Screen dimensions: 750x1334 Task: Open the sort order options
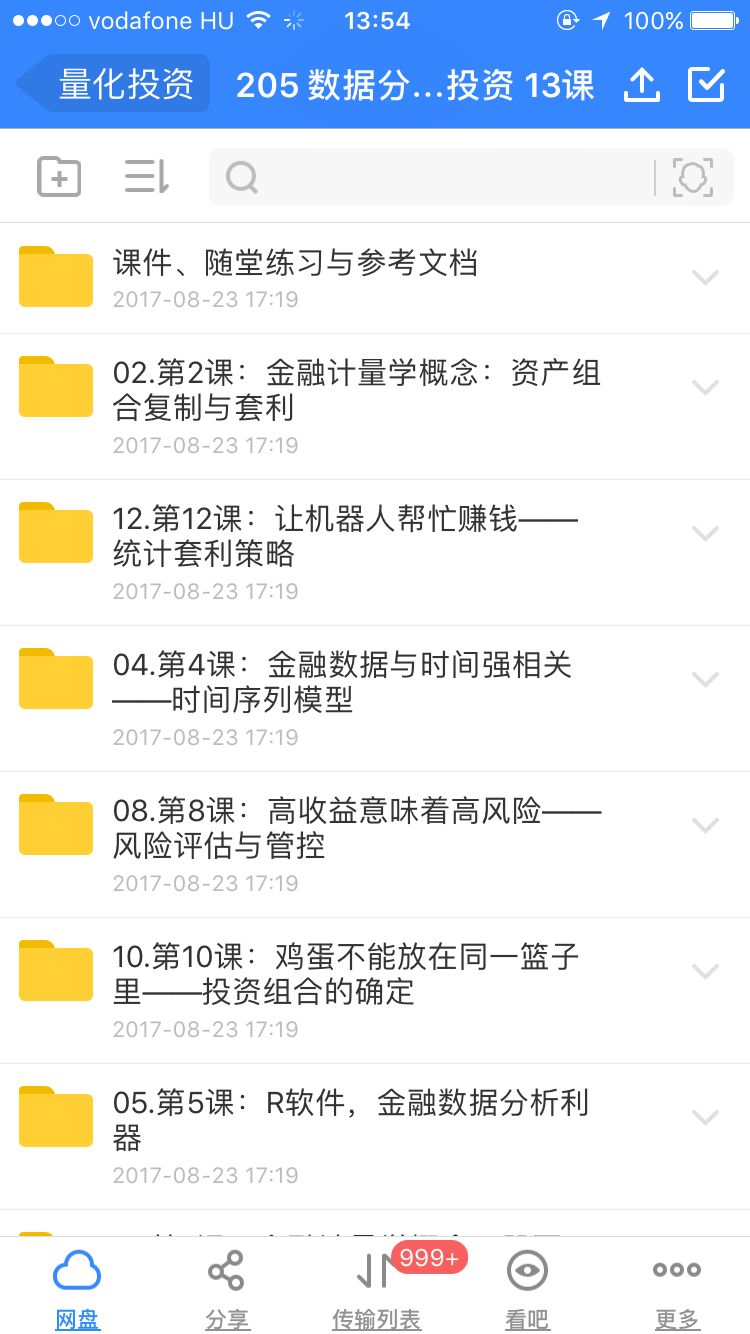(x=146, y=177)
